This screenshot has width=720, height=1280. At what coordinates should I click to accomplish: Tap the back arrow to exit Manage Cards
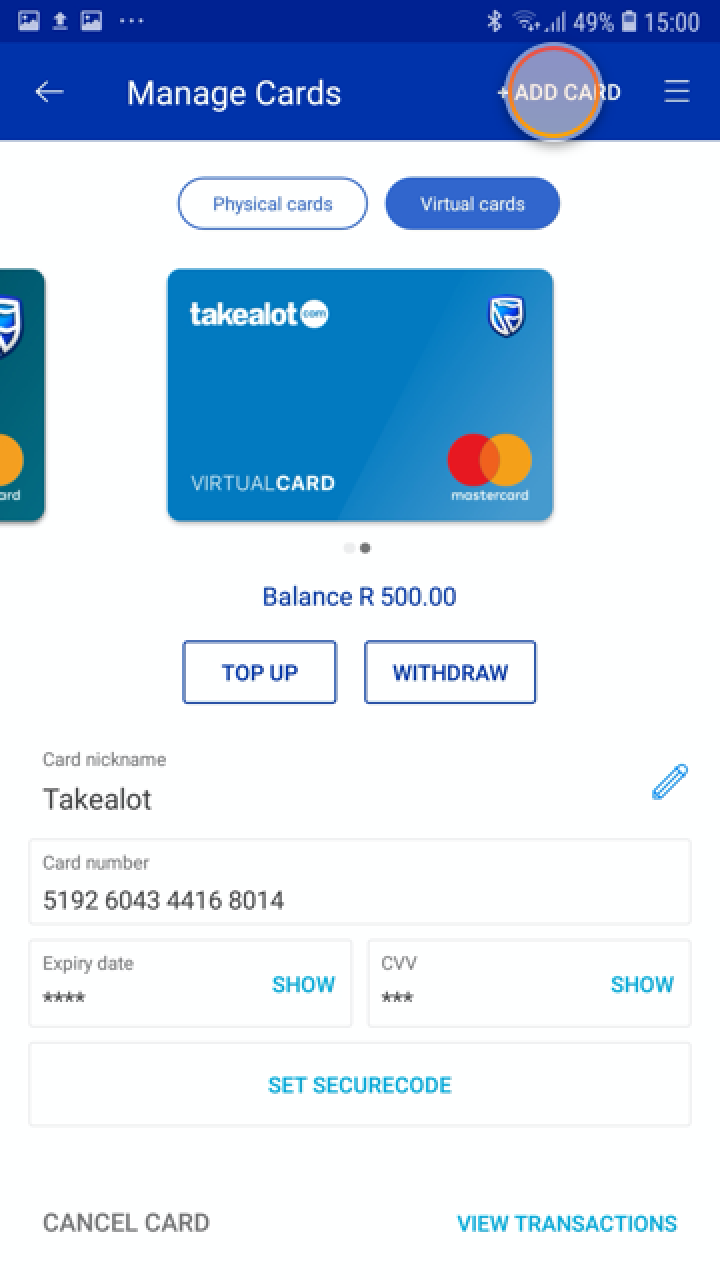click(x=48, y=91)
